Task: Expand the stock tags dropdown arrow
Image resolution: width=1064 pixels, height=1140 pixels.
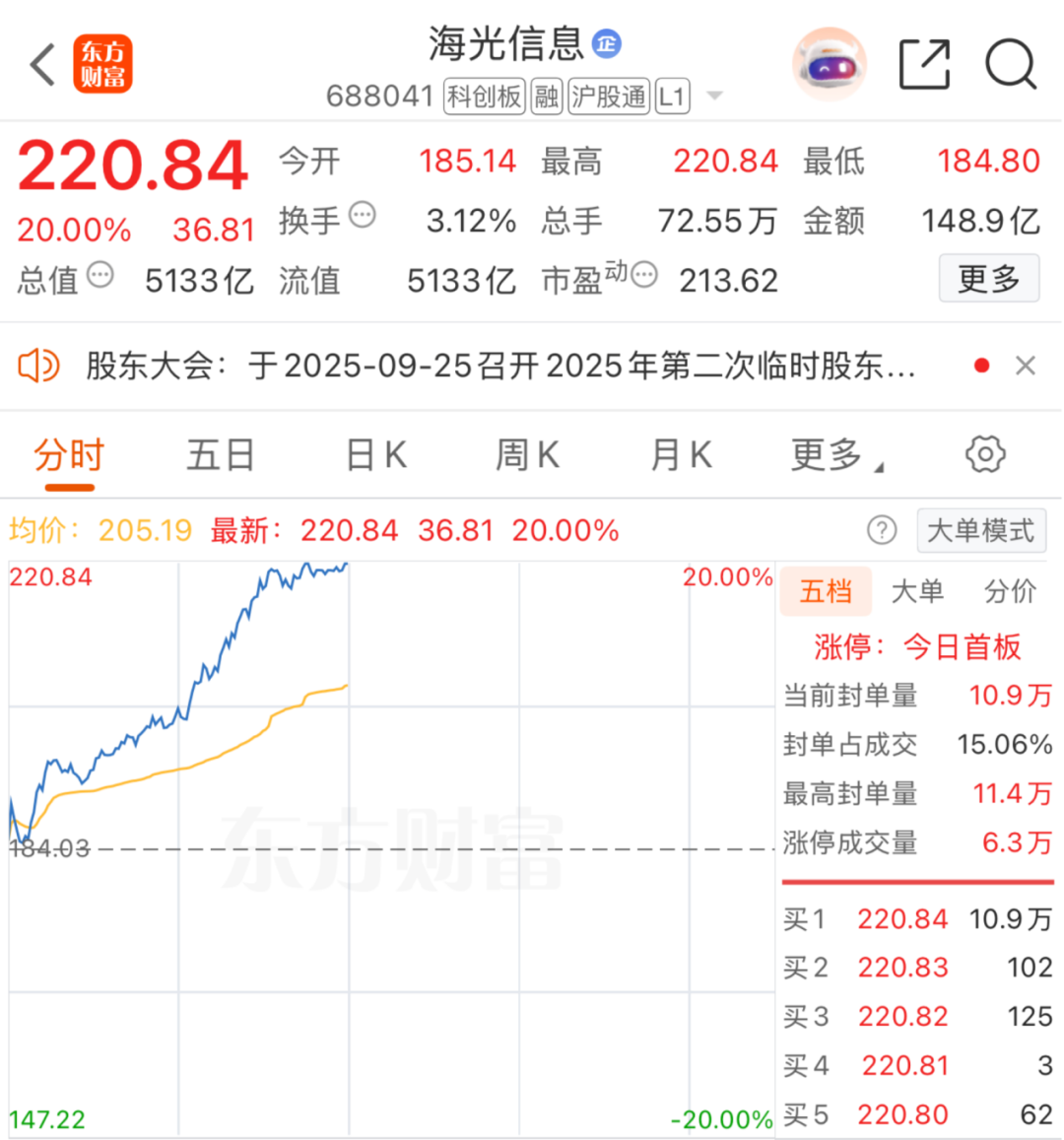Action: tap(715, 97)
